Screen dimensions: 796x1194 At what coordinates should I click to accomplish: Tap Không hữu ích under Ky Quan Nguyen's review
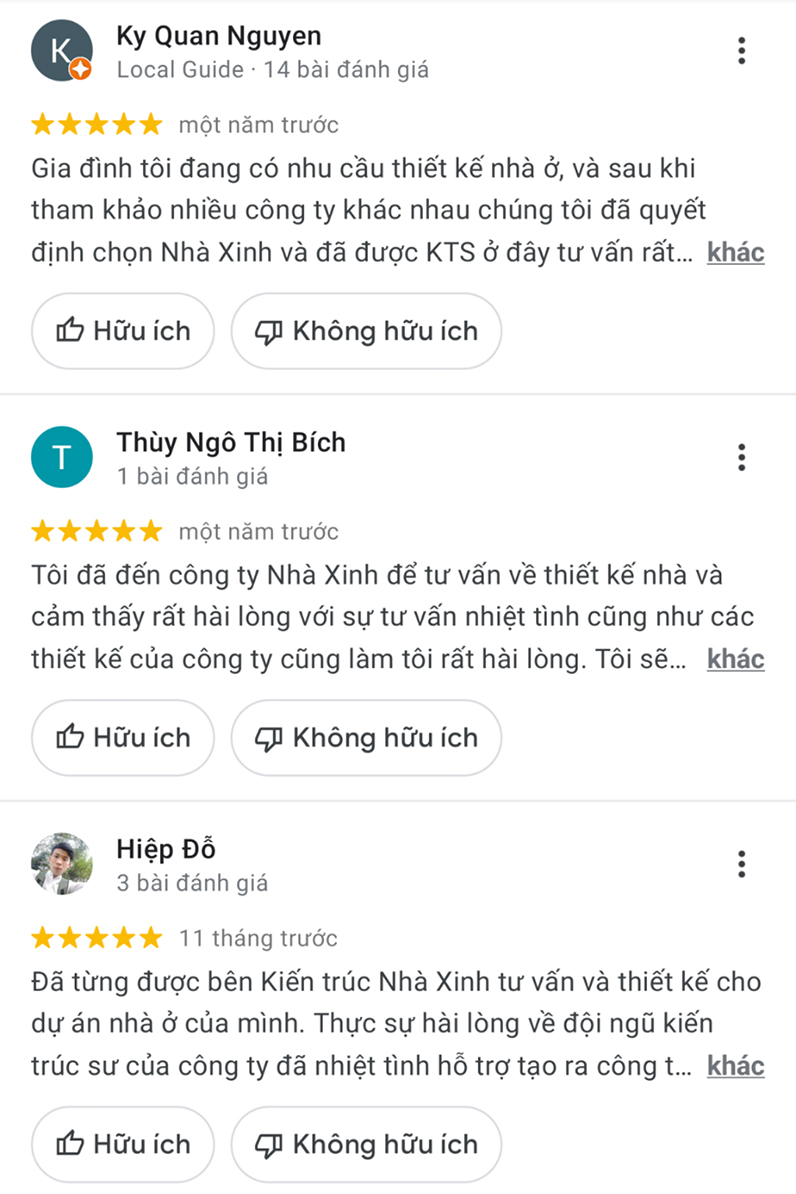[366, 331]
